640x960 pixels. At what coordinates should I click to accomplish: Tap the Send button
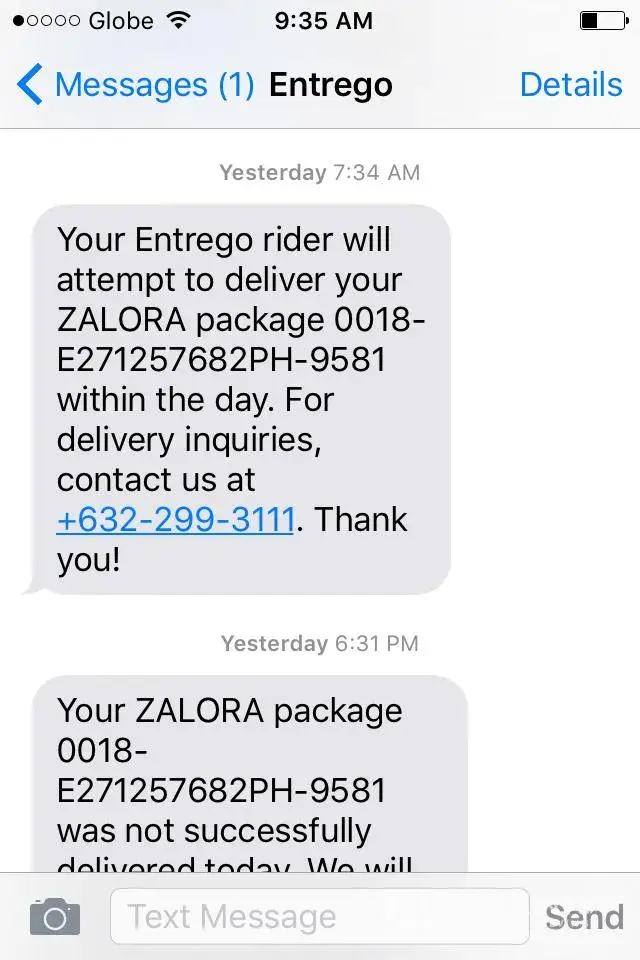pos(584,916)
